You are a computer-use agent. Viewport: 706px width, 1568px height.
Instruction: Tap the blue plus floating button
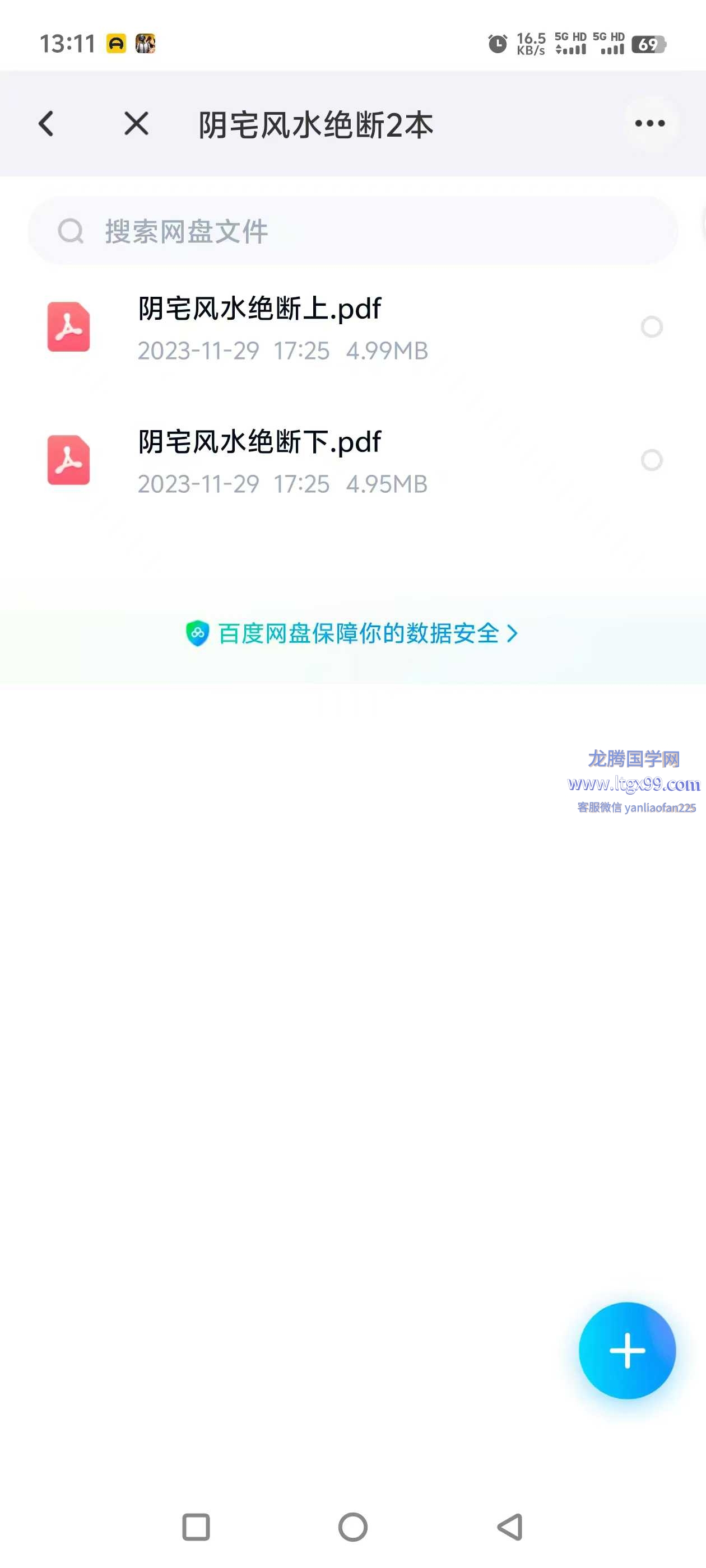[626, 1350]
